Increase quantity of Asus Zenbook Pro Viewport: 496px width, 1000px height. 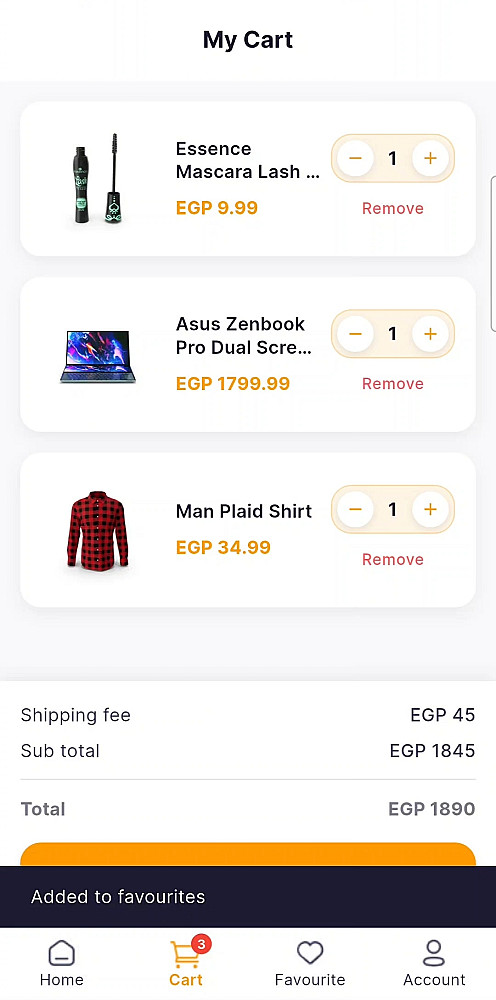coord(430,334)
